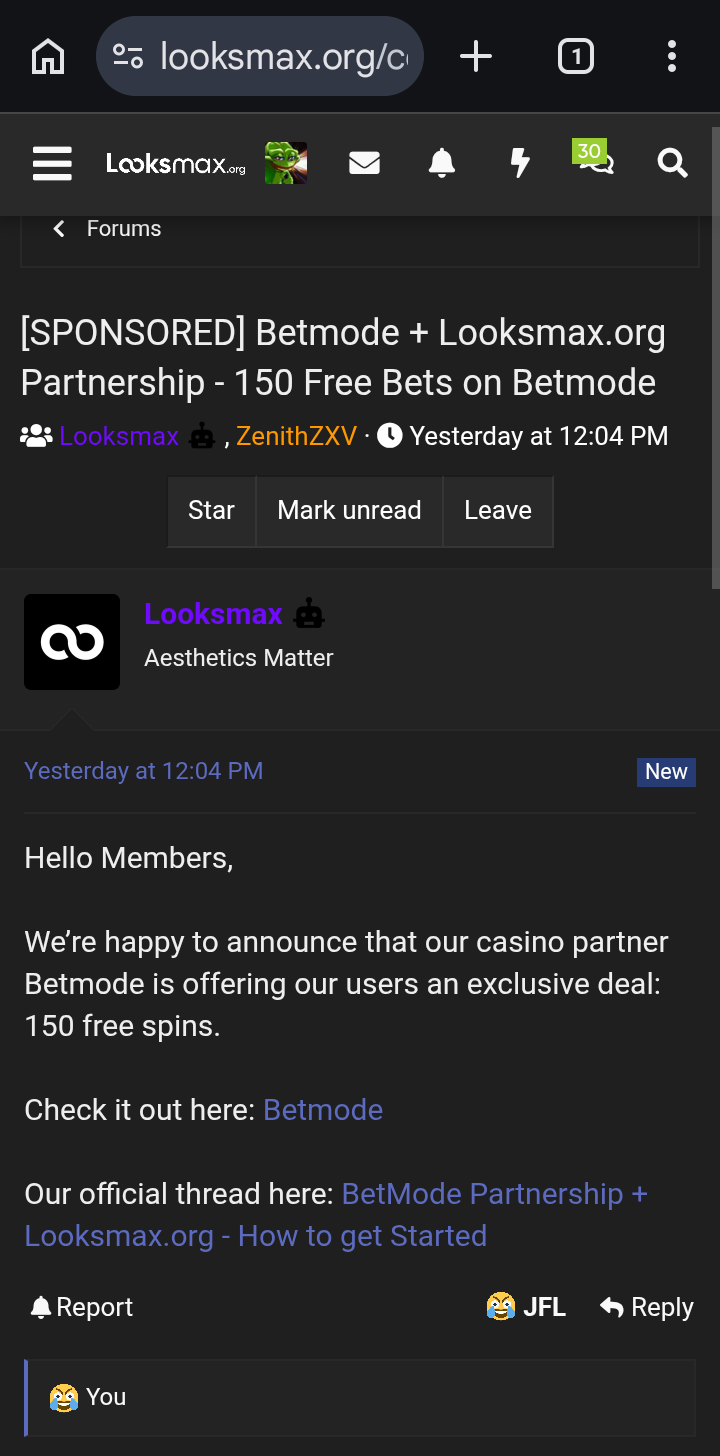This screenshot has height=1456, width=720.
Task: Follow the Betmode link
Action: click(x=323, y=1110)
